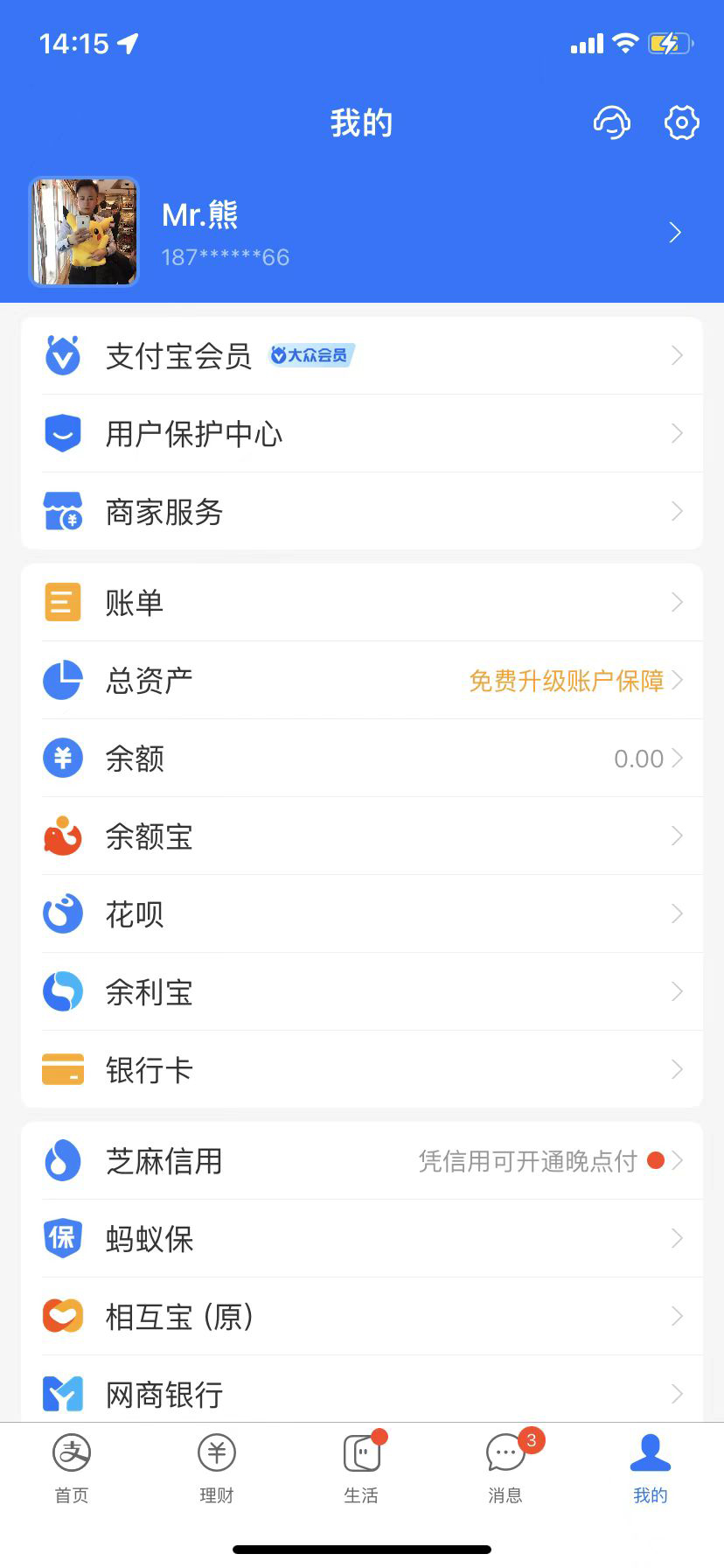Screen dimensions: 724x1568
Task: Open 芝麻信用
Action: [361, 1160]
